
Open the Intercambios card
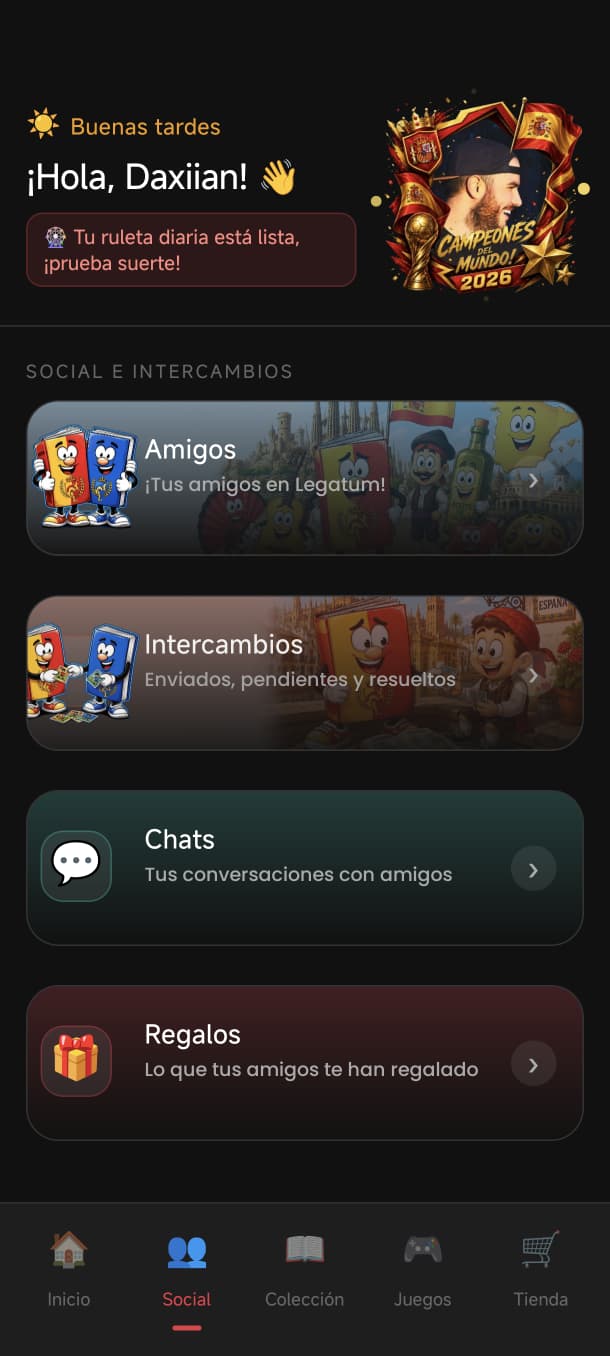[304, 673]
